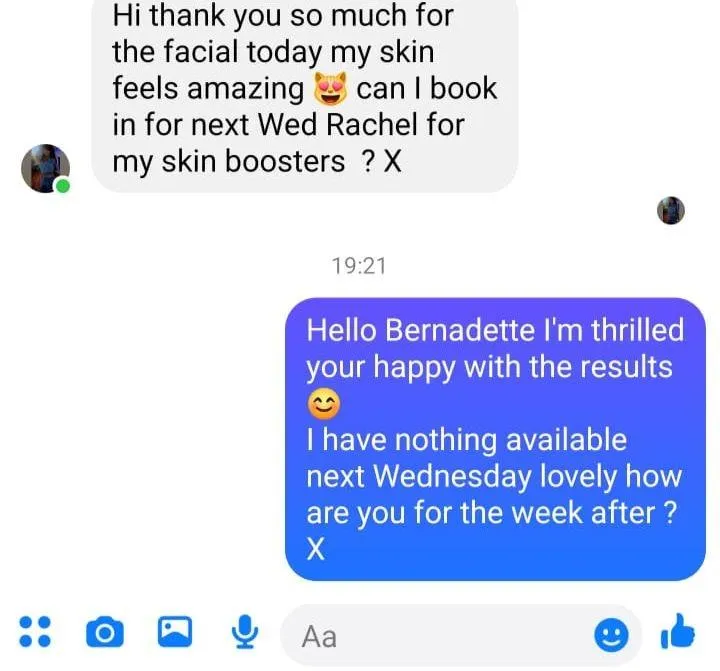Focus the Aa message input field
This screenshot has width=720, height=671.
coord(440,635)
